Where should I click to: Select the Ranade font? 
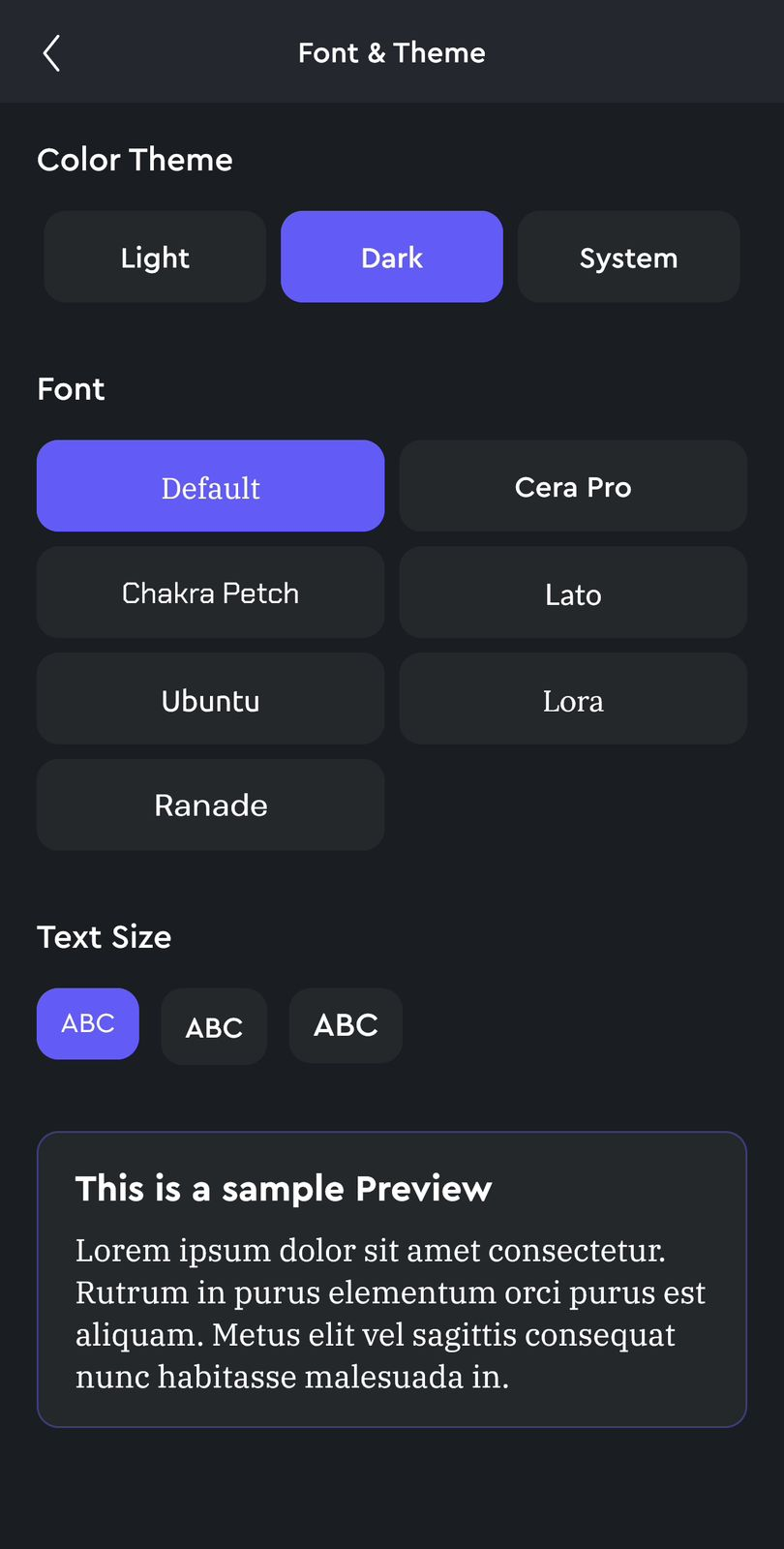pyautogui.click(x=211, y=805)
